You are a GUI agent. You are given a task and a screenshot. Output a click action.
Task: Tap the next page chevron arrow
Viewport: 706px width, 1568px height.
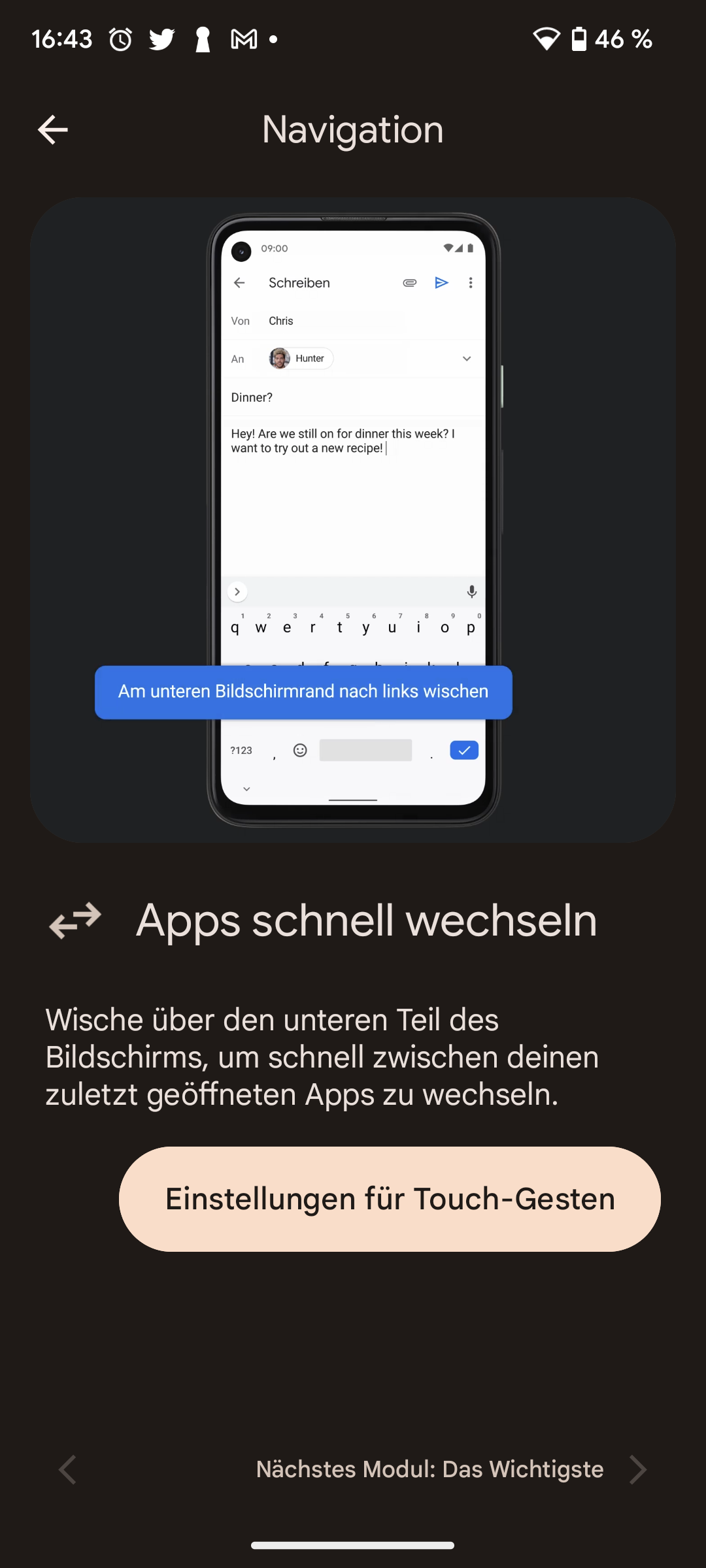[x=637, y=1470]
